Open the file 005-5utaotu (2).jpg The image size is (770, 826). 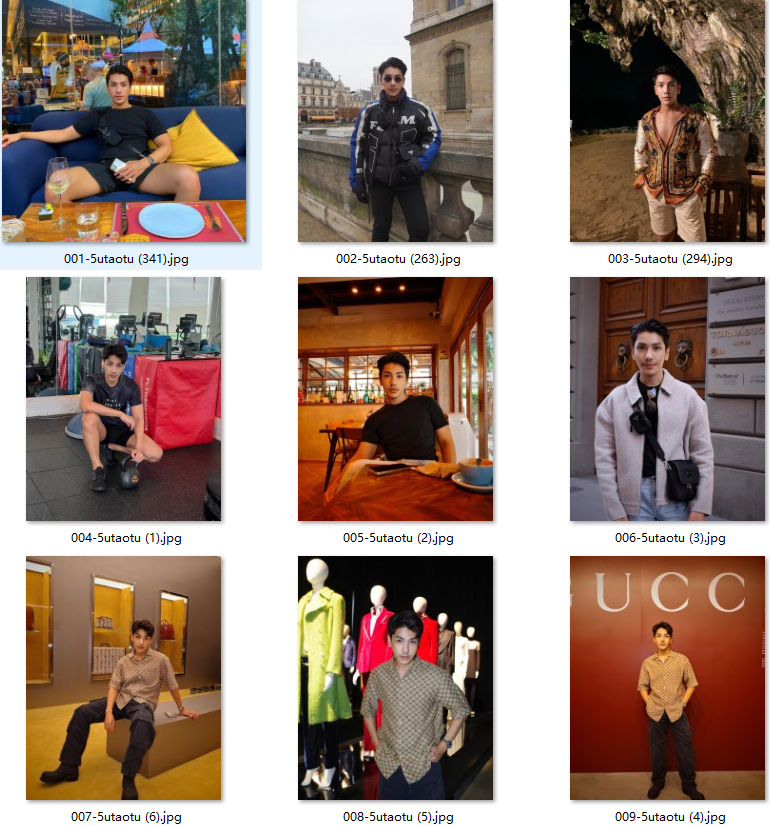(x=395, y=399)
